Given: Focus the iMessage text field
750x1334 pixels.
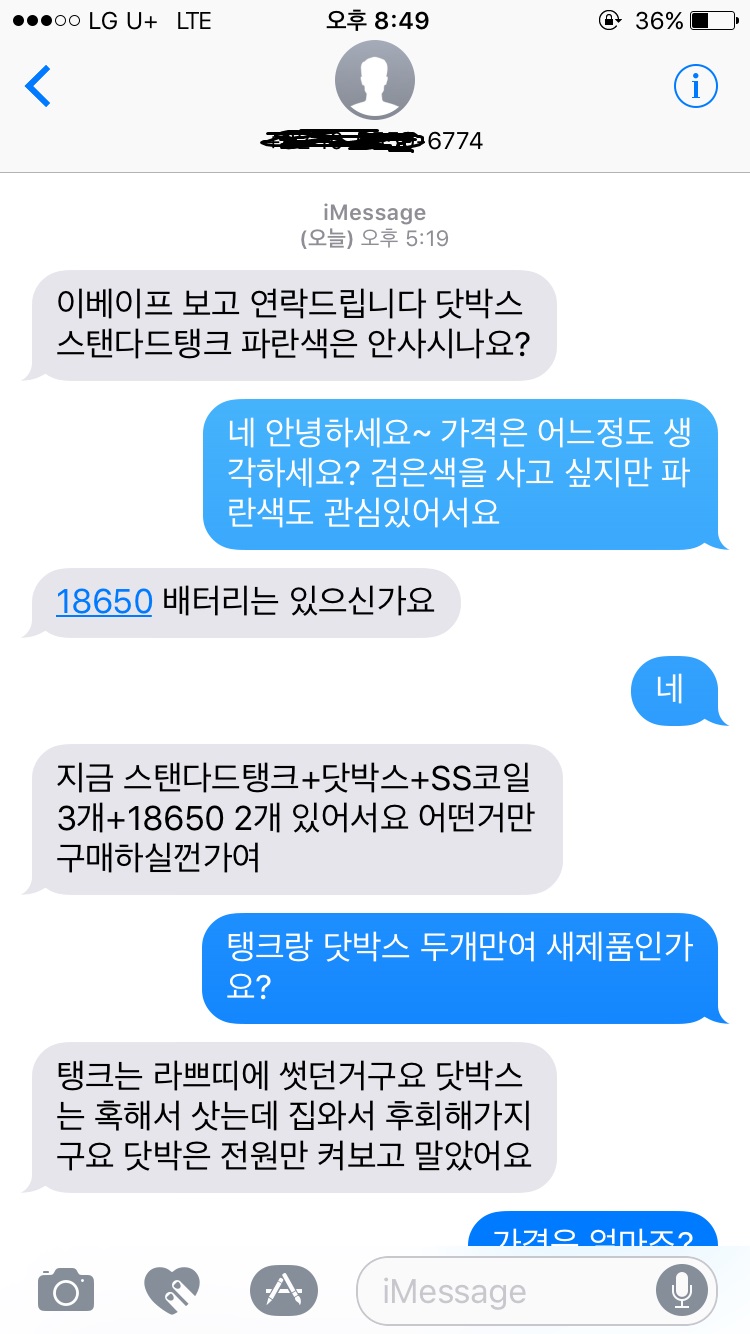Looking at the screenshot, I should 500,1291.
